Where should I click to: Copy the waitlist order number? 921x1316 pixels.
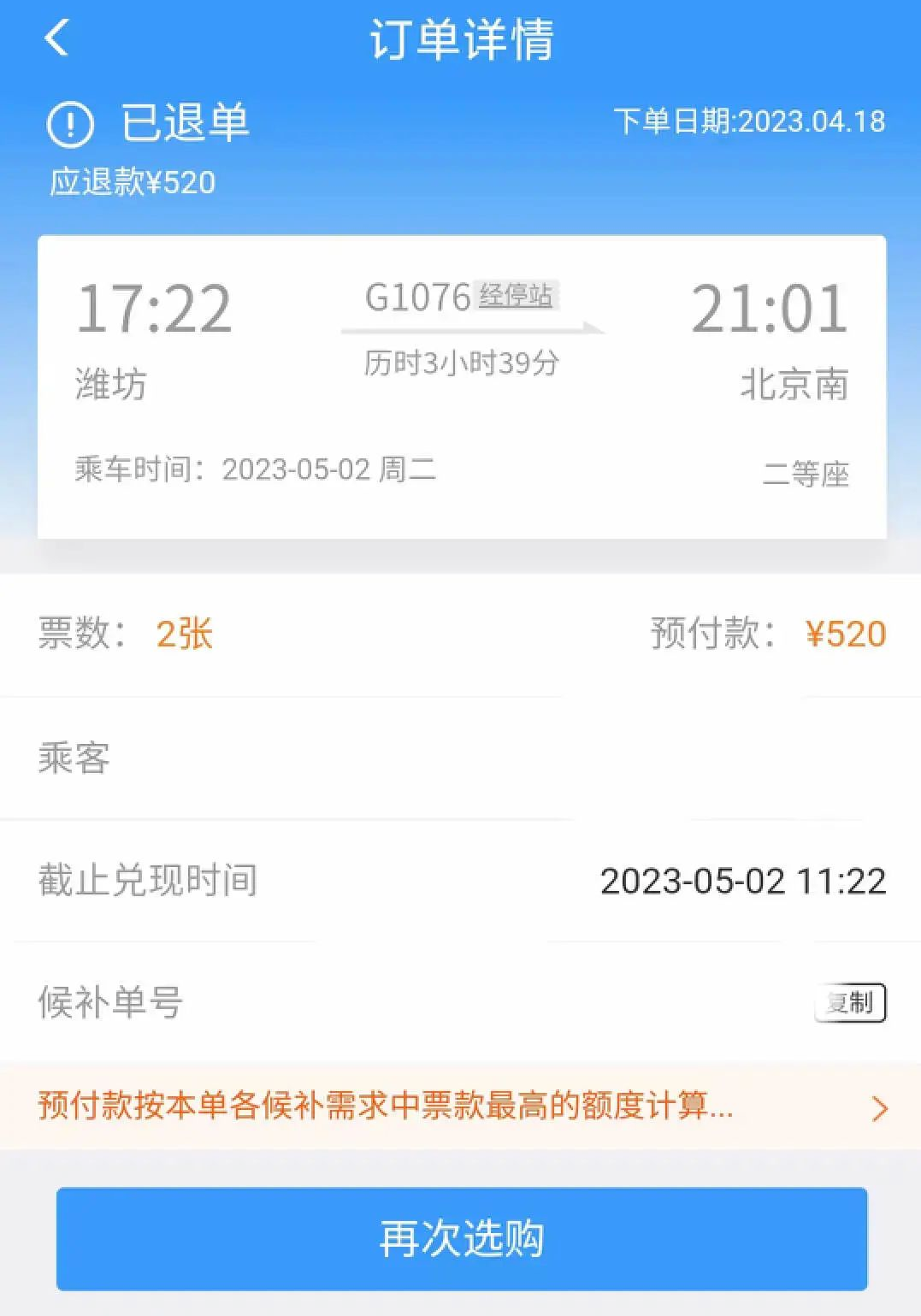(x=850, y=1002)
